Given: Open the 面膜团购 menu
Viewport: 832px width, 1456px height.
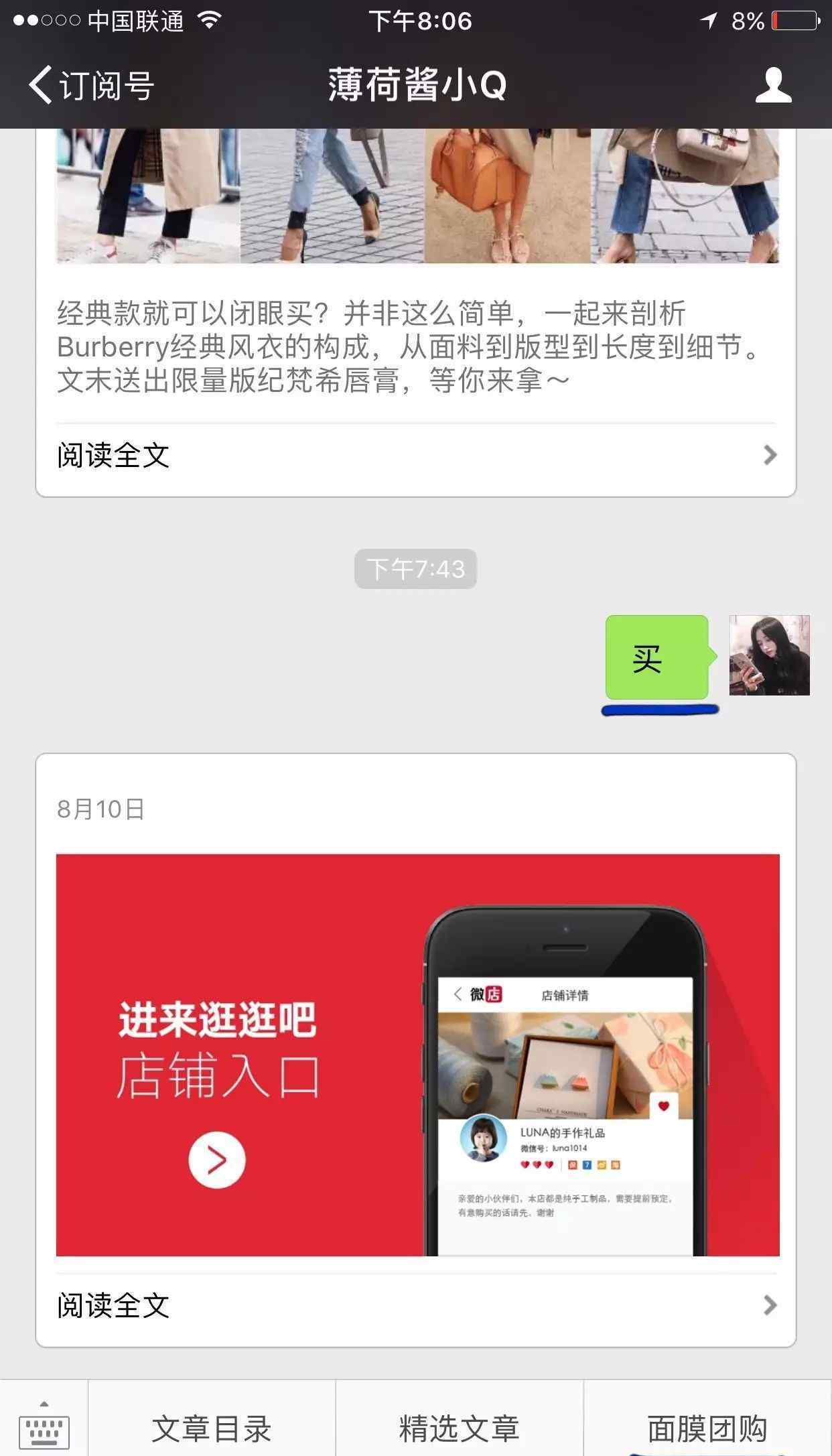Looking at the screenshot, I should [x=707, y=1427].
